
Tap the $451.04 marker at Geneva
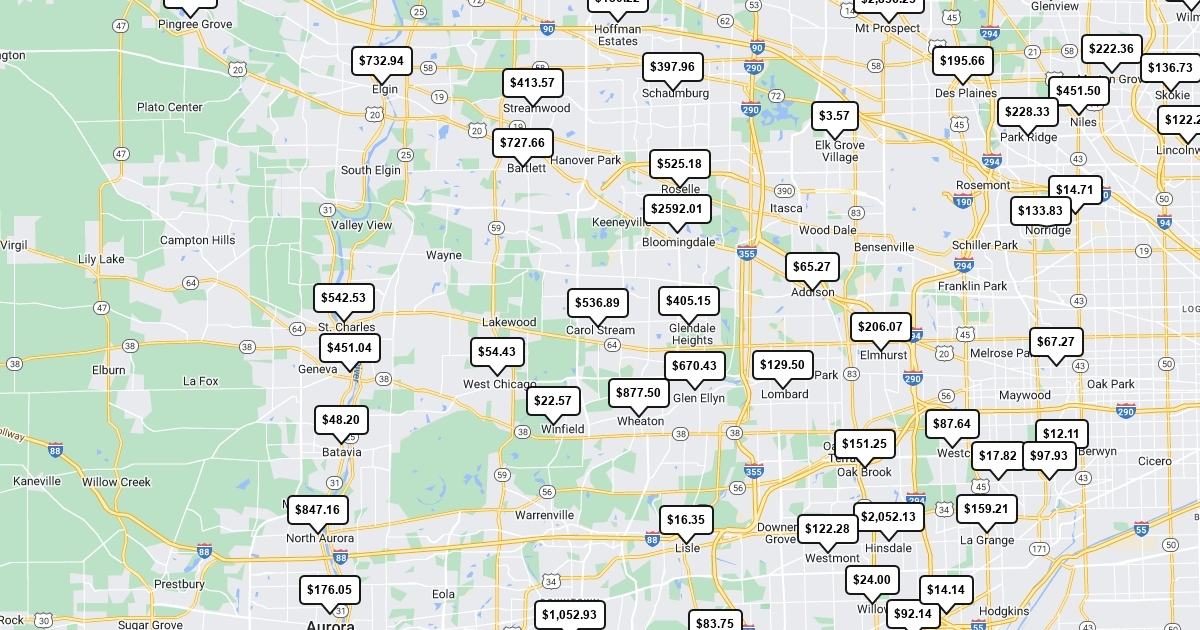click(350, 348)
